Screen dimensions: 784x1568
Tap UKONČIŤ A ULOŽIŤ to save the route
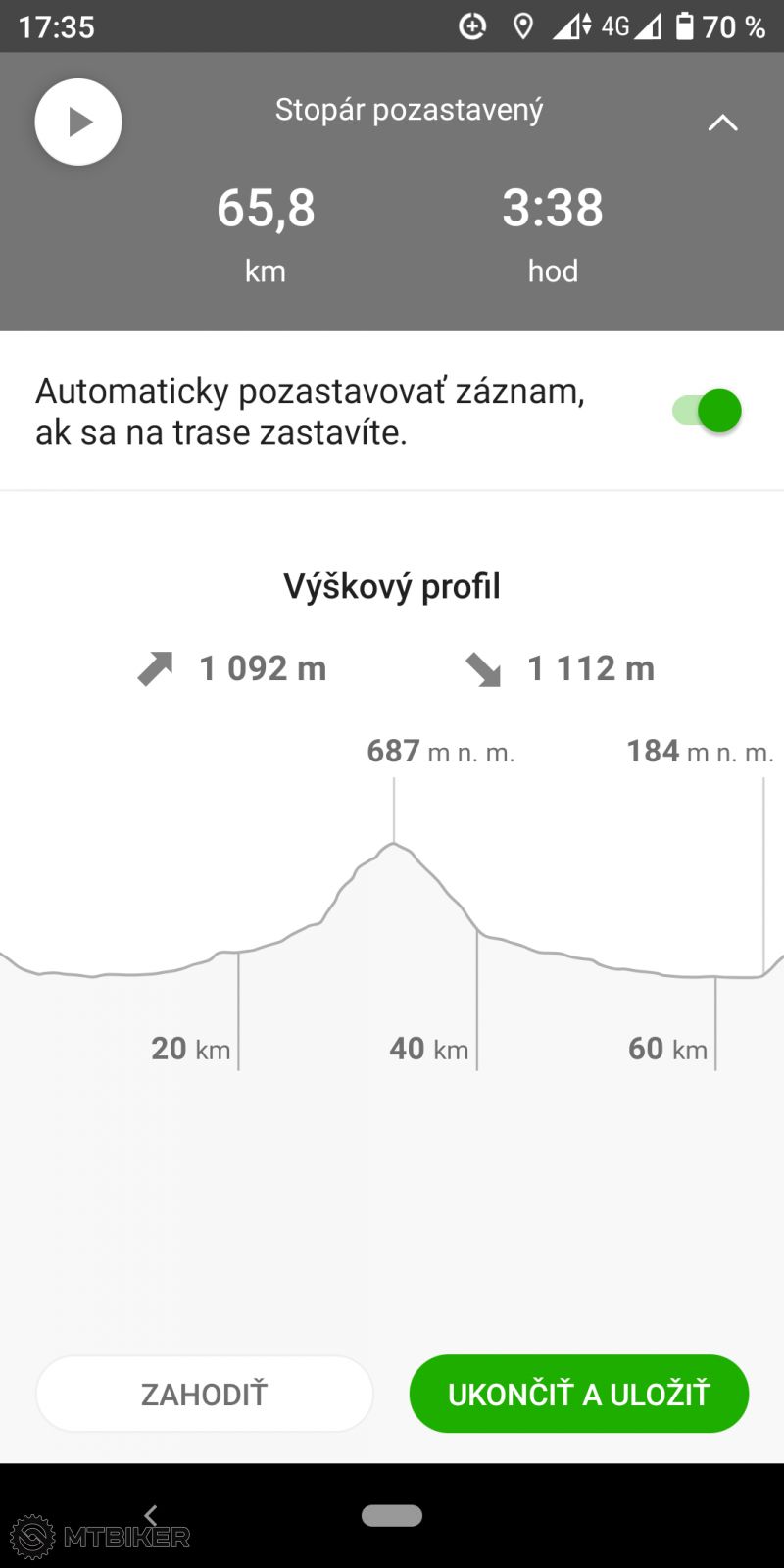[578, 1394]
